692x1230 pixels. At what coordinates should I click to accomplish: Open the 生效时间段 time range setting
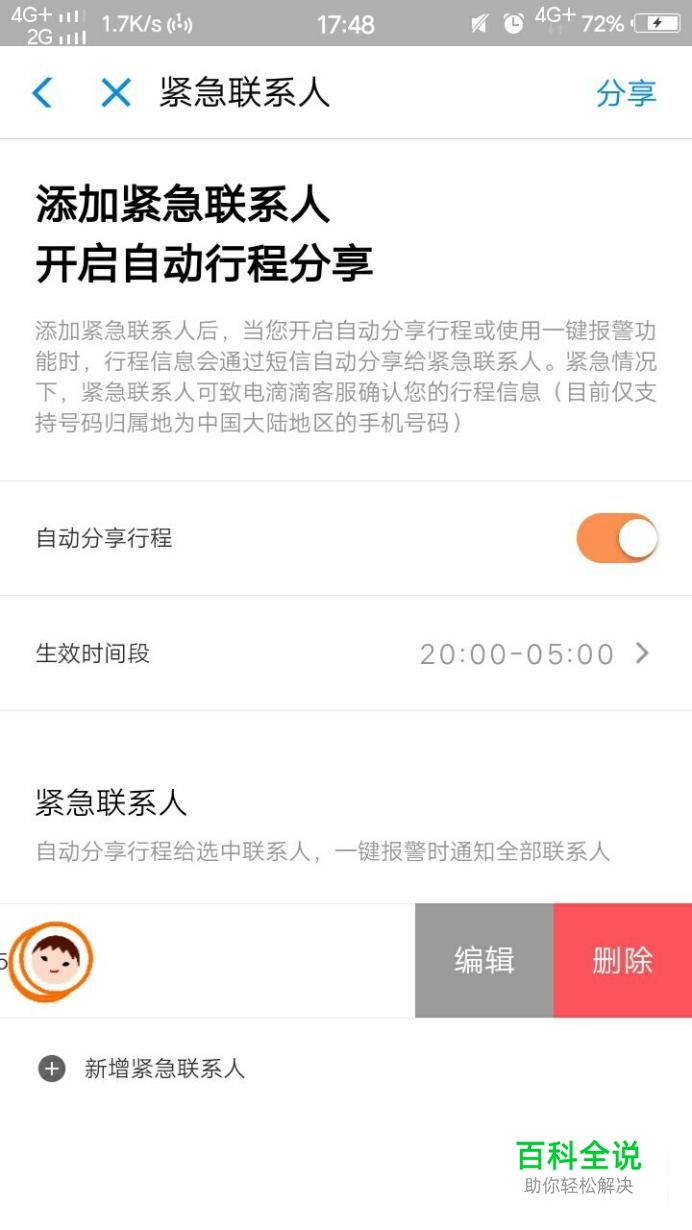pos(346,654)
